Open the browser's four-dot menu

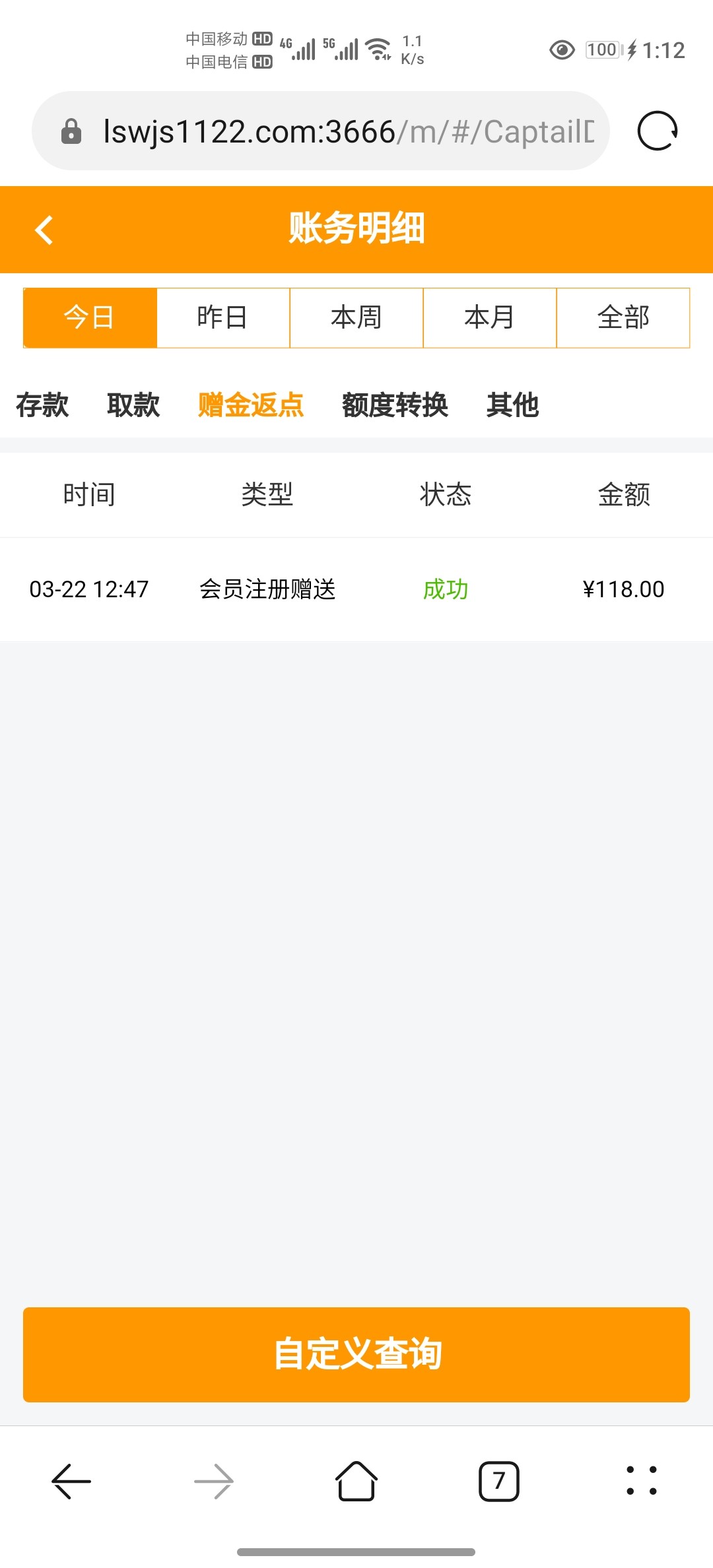point(642,1481)
